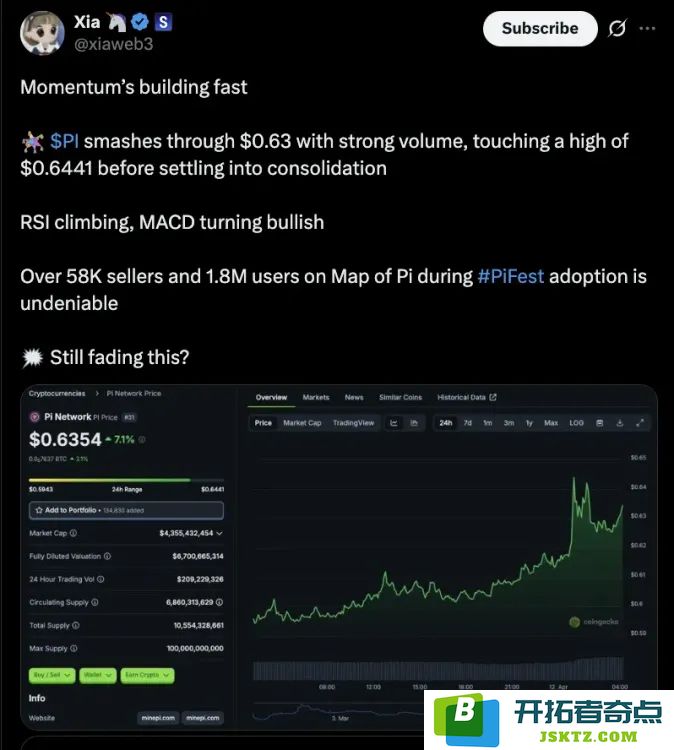Image resolution: width=674 pixels, height=750 pixels.
Task: Open Xia's profile picture
Action: coord(42,33)
